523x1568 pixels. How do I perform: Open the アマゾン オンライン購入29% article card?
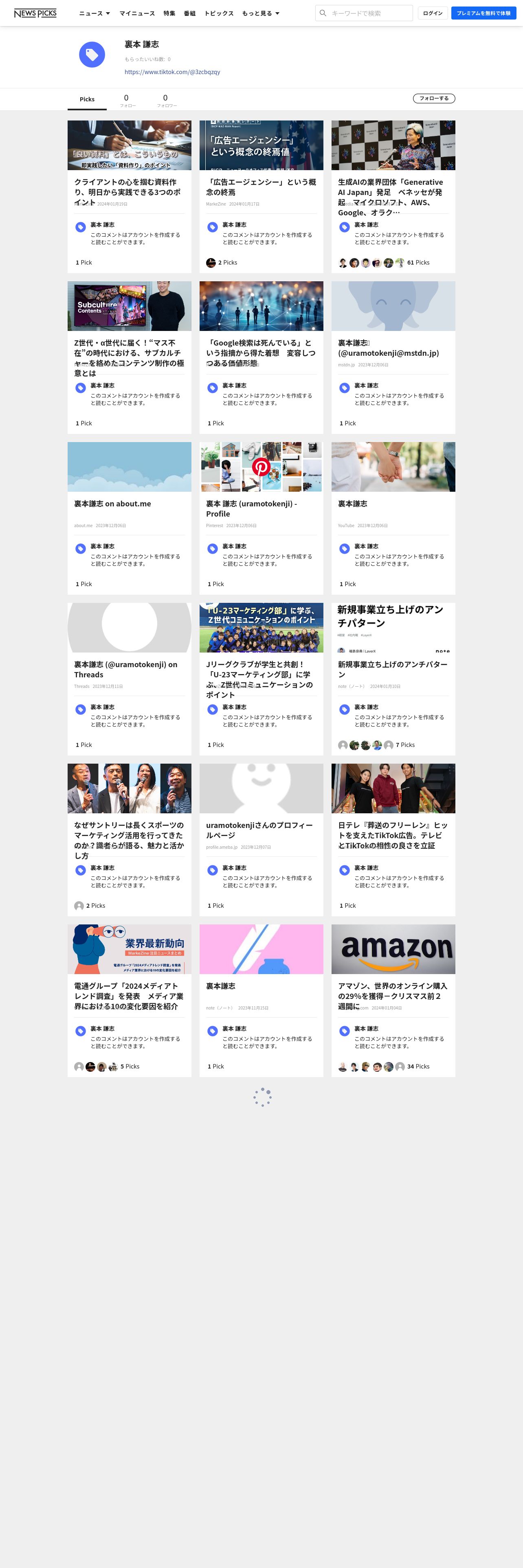393,1000
